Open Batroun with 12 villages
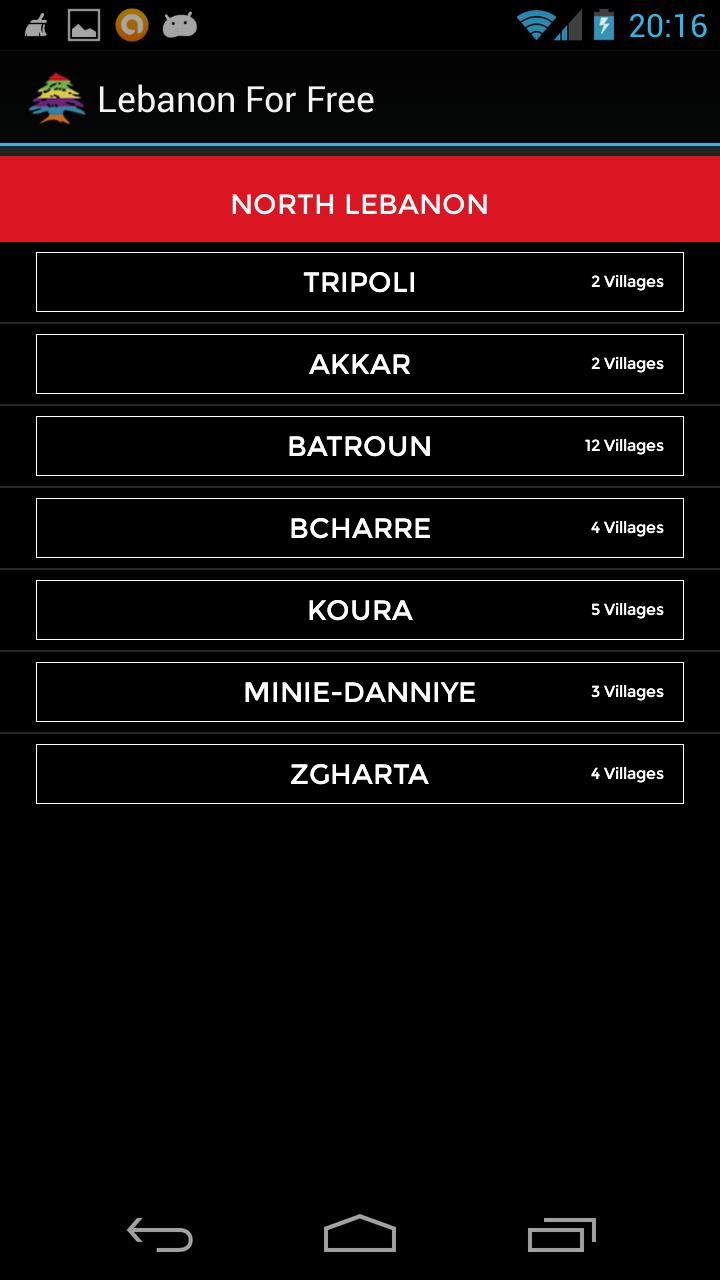This screenshot has height=1280, width=720. tap(360, 446)
